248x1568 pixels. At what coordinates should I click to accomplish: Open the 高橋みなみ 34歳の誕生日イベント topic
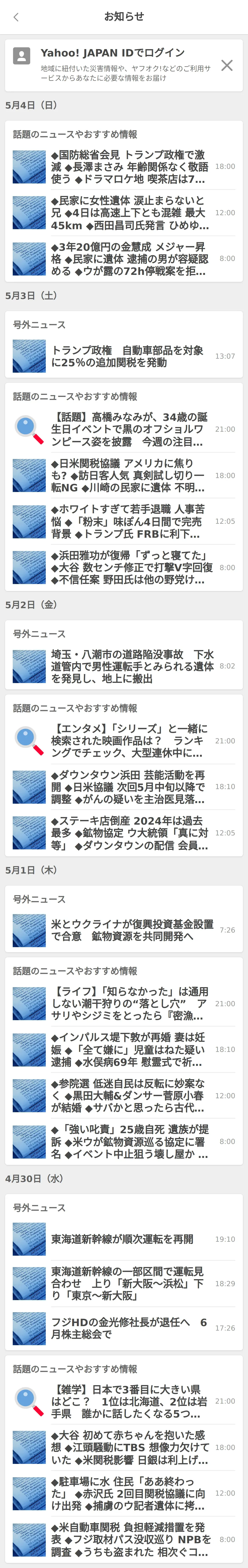click(x=130, y=429)
